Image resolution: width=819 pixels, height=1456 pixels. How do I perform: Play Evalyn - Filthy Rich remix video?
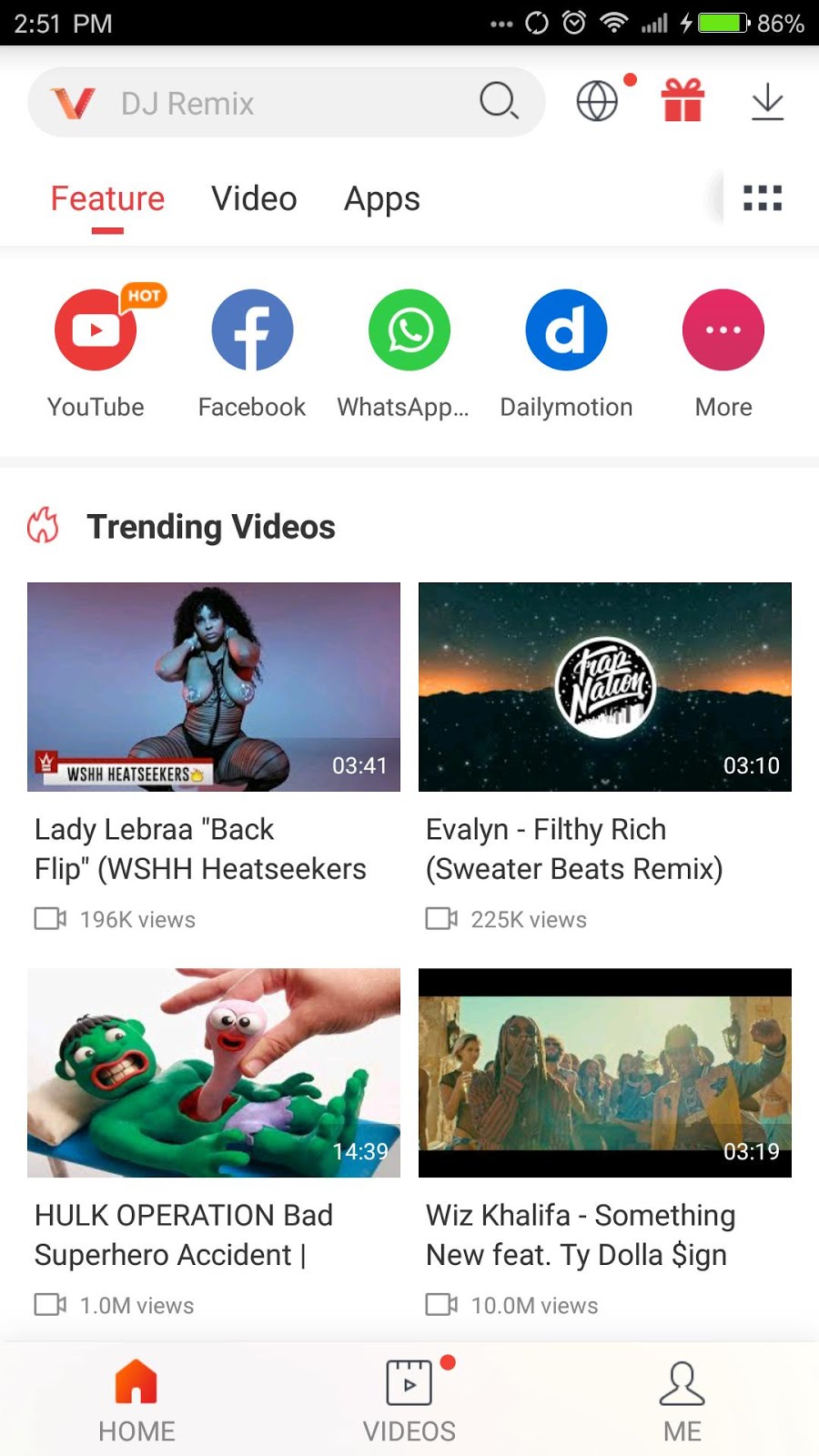point(605,687)
